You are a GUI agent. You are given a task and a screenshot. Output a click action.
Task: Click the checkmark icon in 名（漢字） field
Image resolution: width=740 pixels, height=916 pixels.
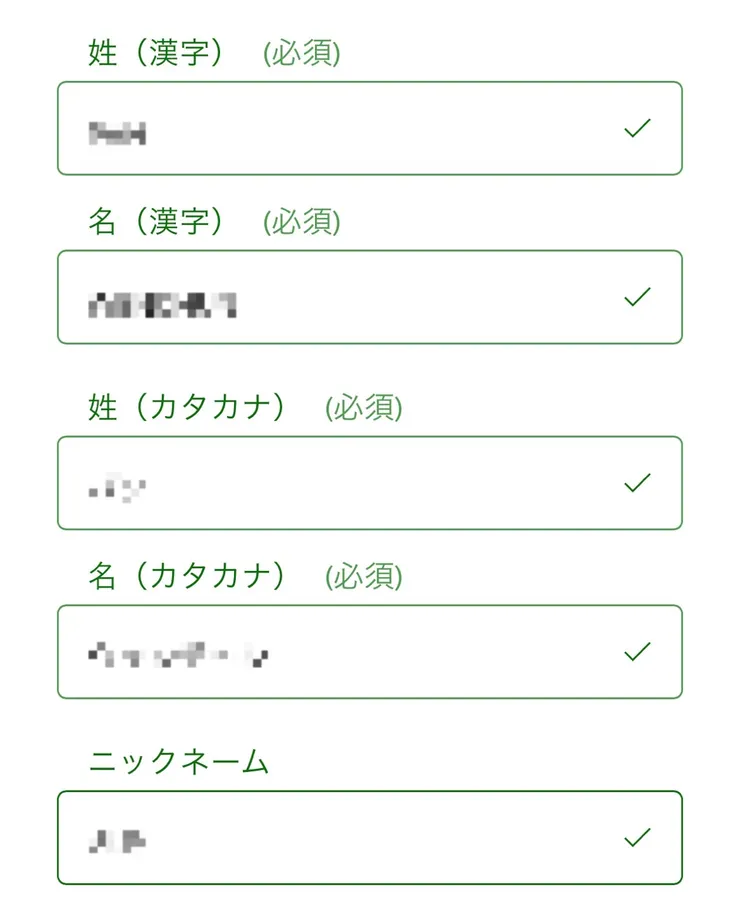pyautogui.click(x=637, y=295)
